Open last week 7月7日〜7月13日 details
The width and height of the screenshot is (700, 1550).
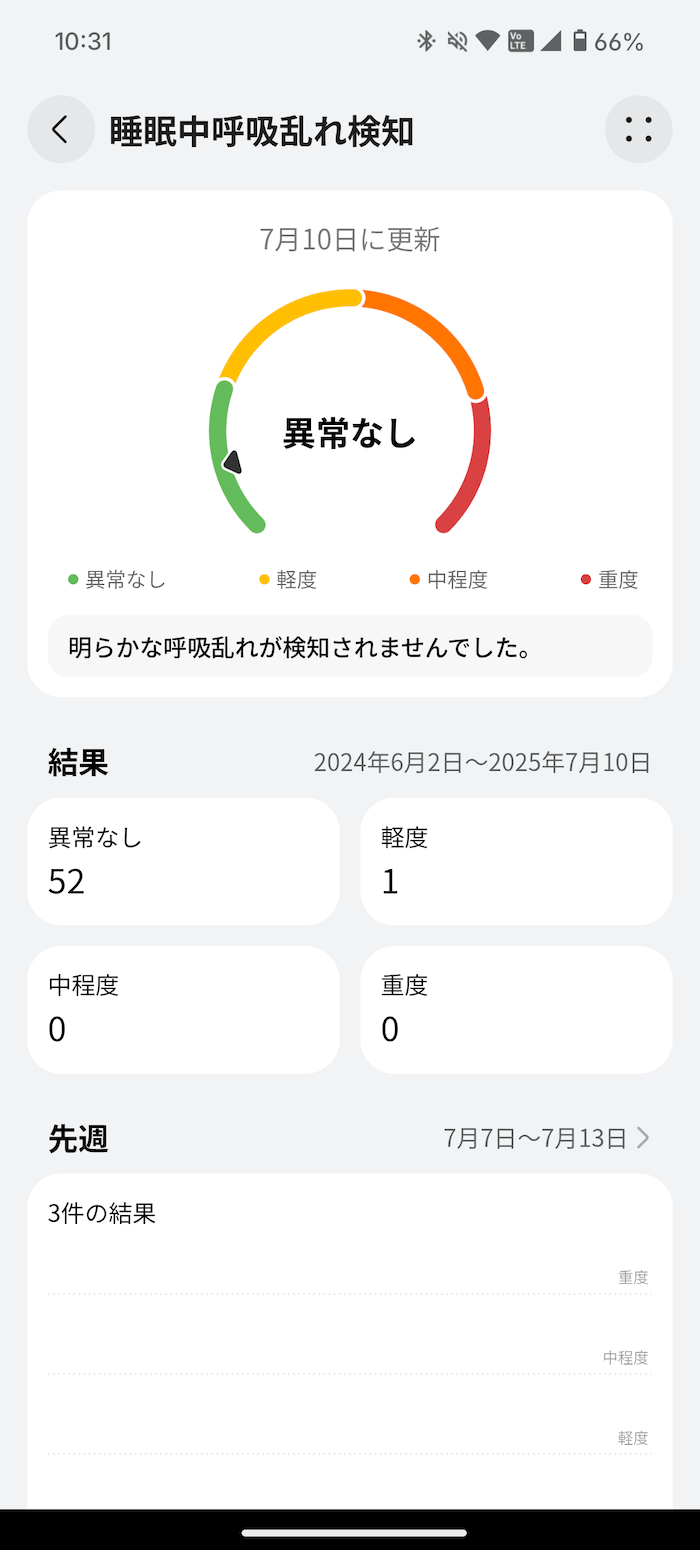(547, 1137)
